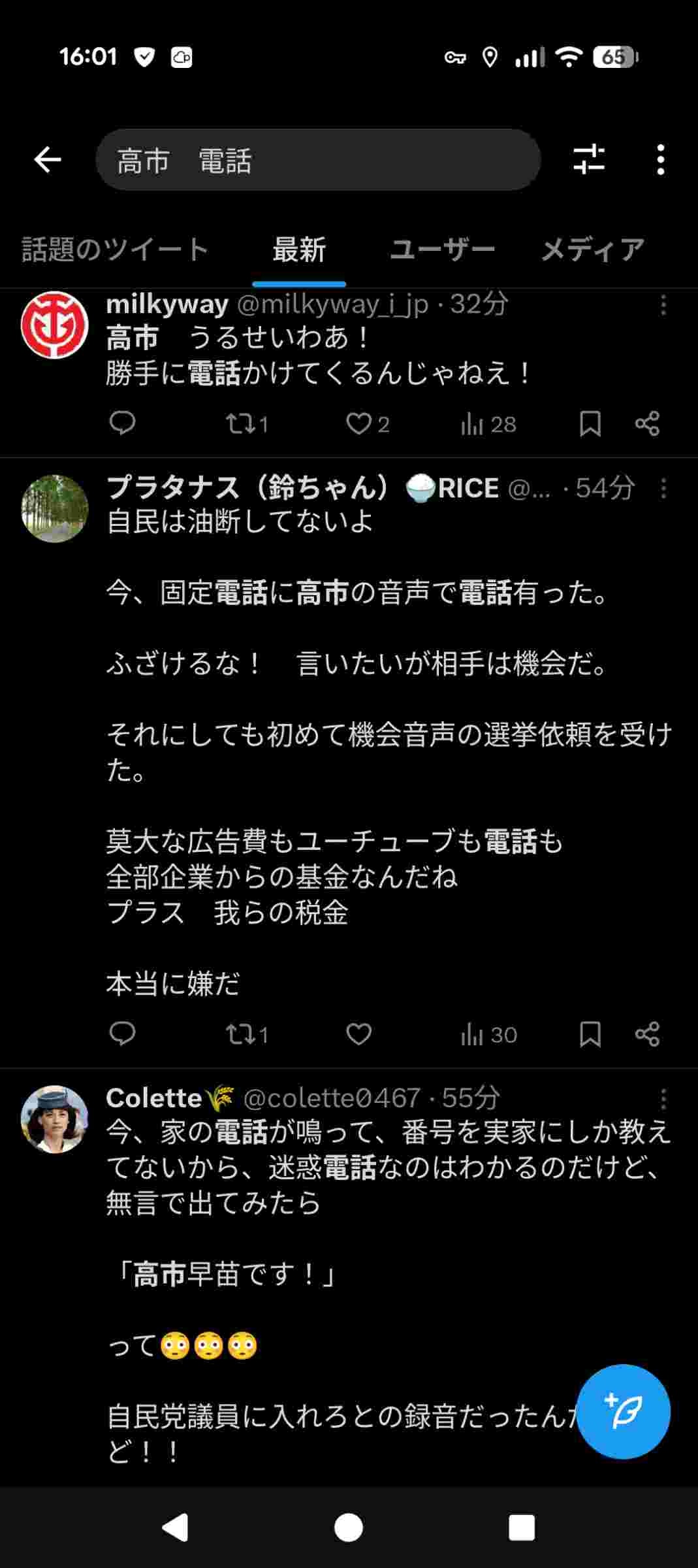Bookmark milkyway's tweet
This screenshot has height=1568, width=698.
point(590,424)
